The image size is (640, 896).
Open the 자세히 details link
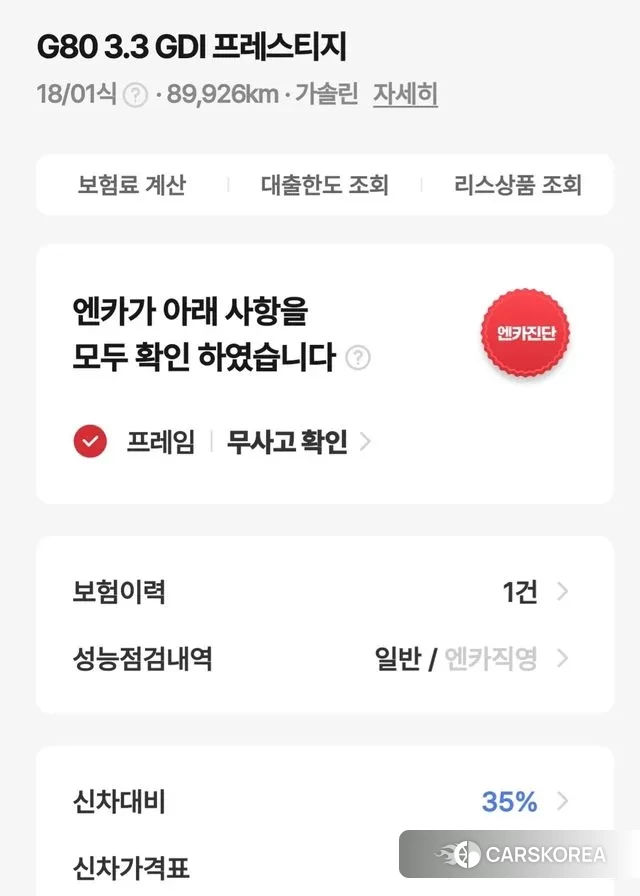pyautogui.click(x=405, y=95)
